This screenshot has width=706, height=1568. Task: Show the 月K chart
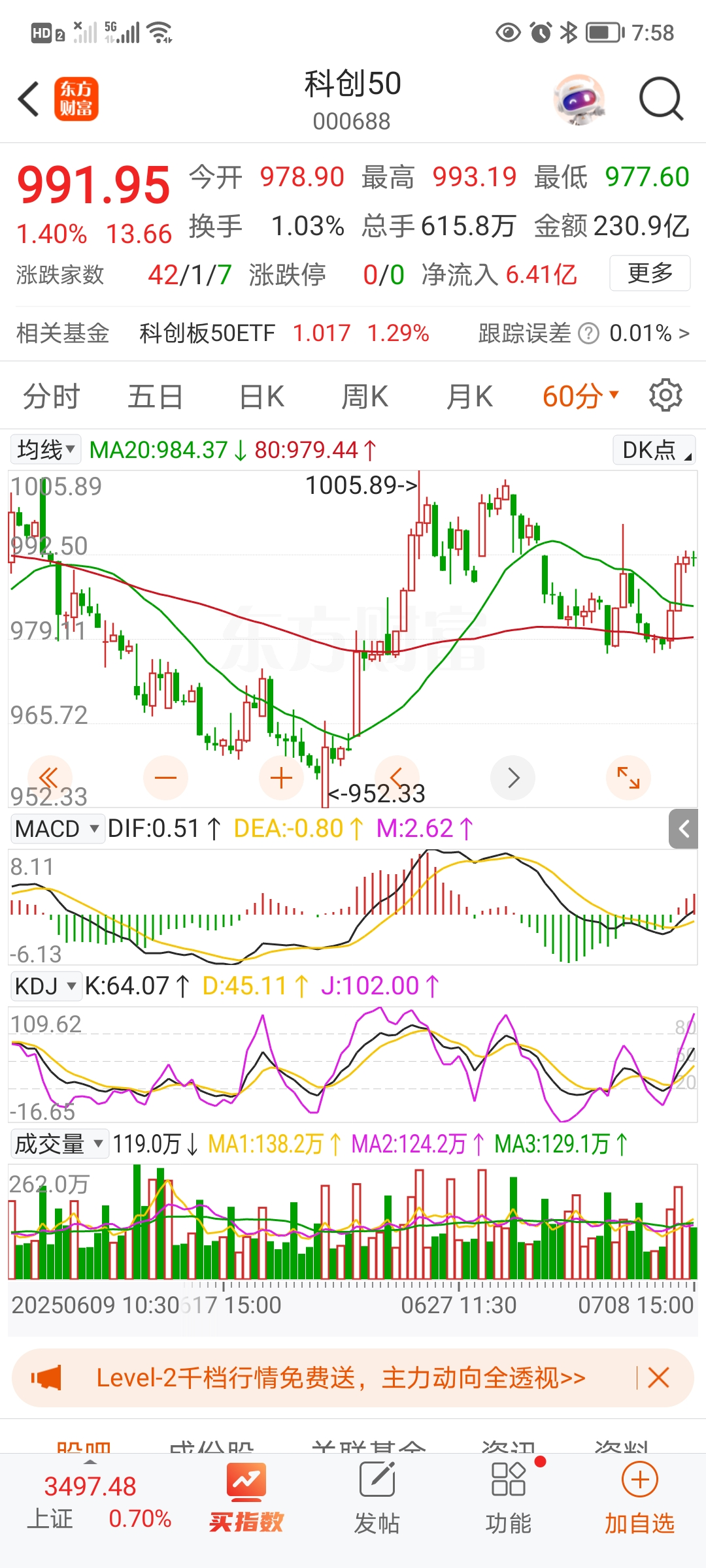coord(469,397)
